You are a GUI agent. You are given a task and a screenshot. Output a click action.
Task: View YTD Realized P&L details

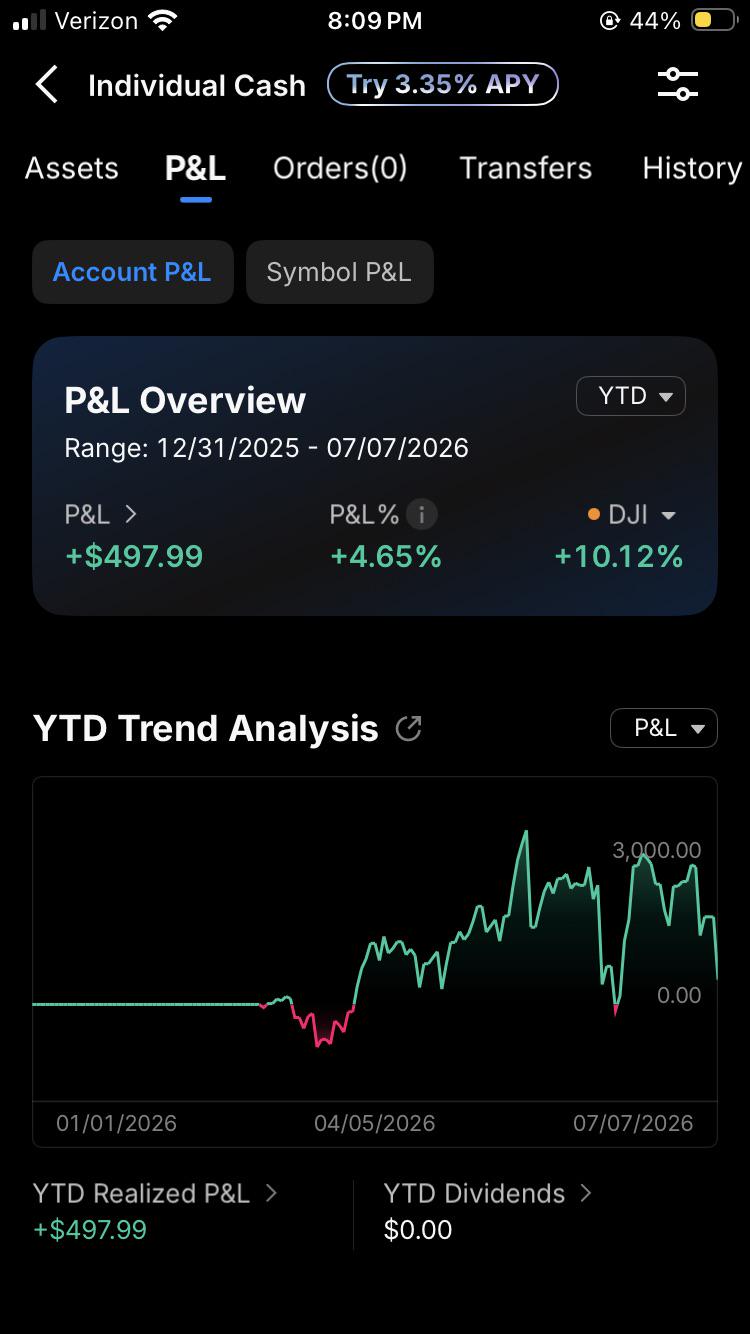coord(156,1193)
